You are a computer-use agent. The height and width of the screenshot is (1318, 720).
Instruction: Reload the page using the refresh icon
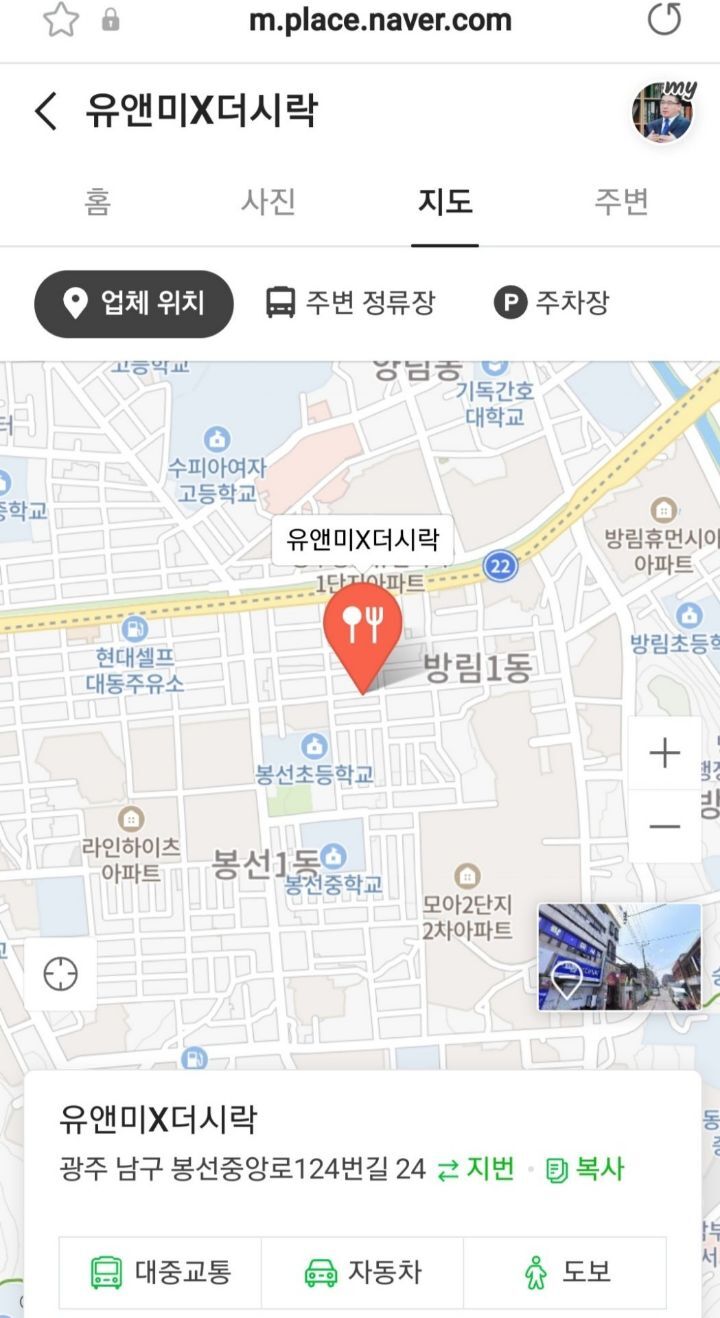pos(664,20)
